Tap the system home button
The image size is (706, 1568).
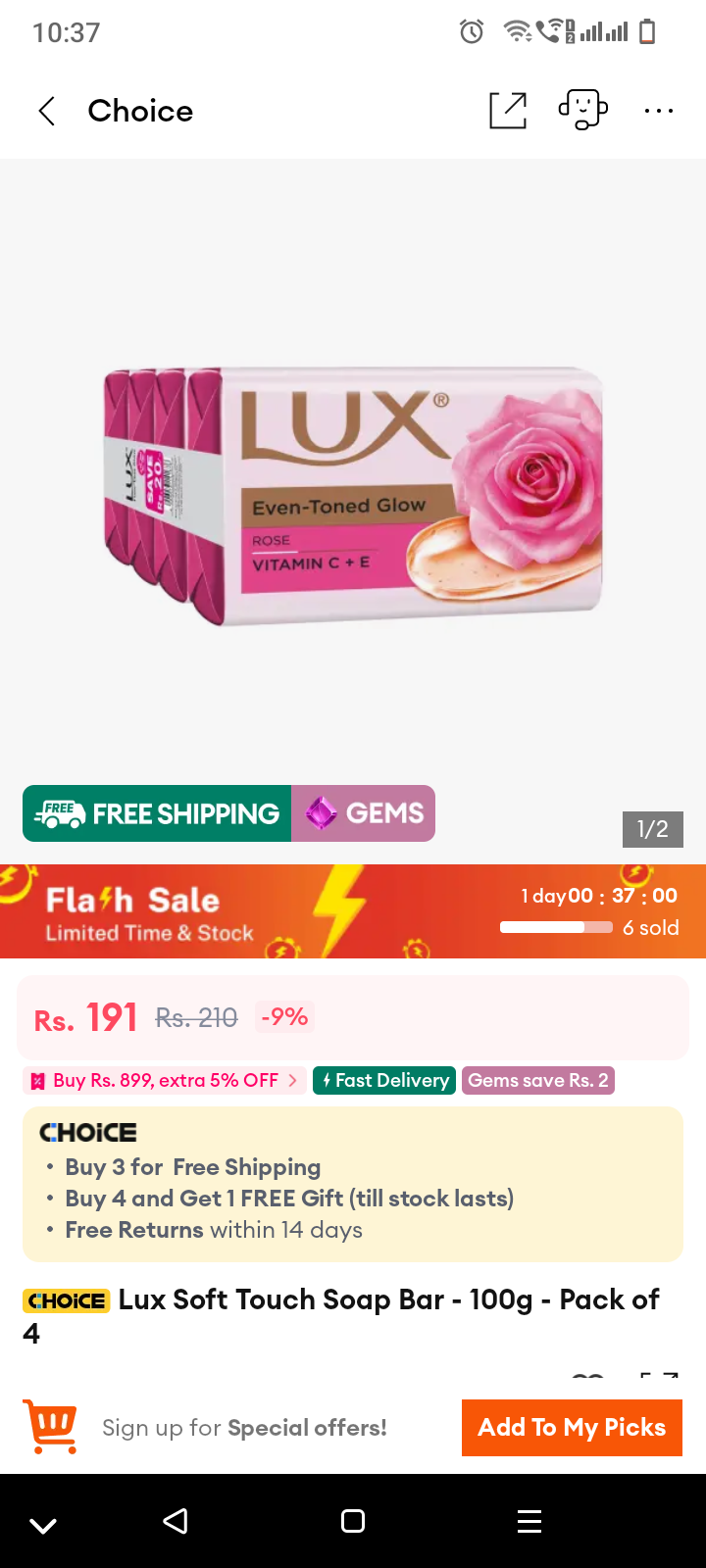click(353, 1521)
